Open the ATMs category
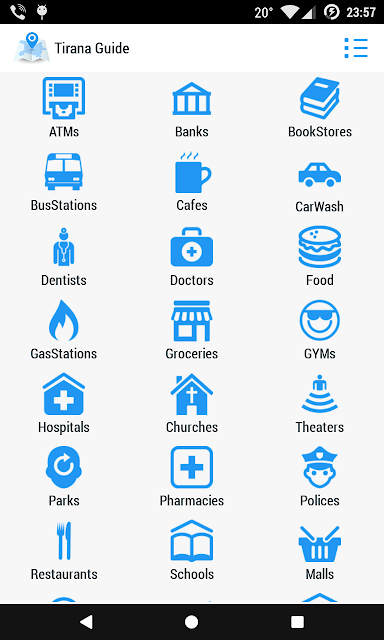Screen dimensions: 384x640 (x=64, y=108)
